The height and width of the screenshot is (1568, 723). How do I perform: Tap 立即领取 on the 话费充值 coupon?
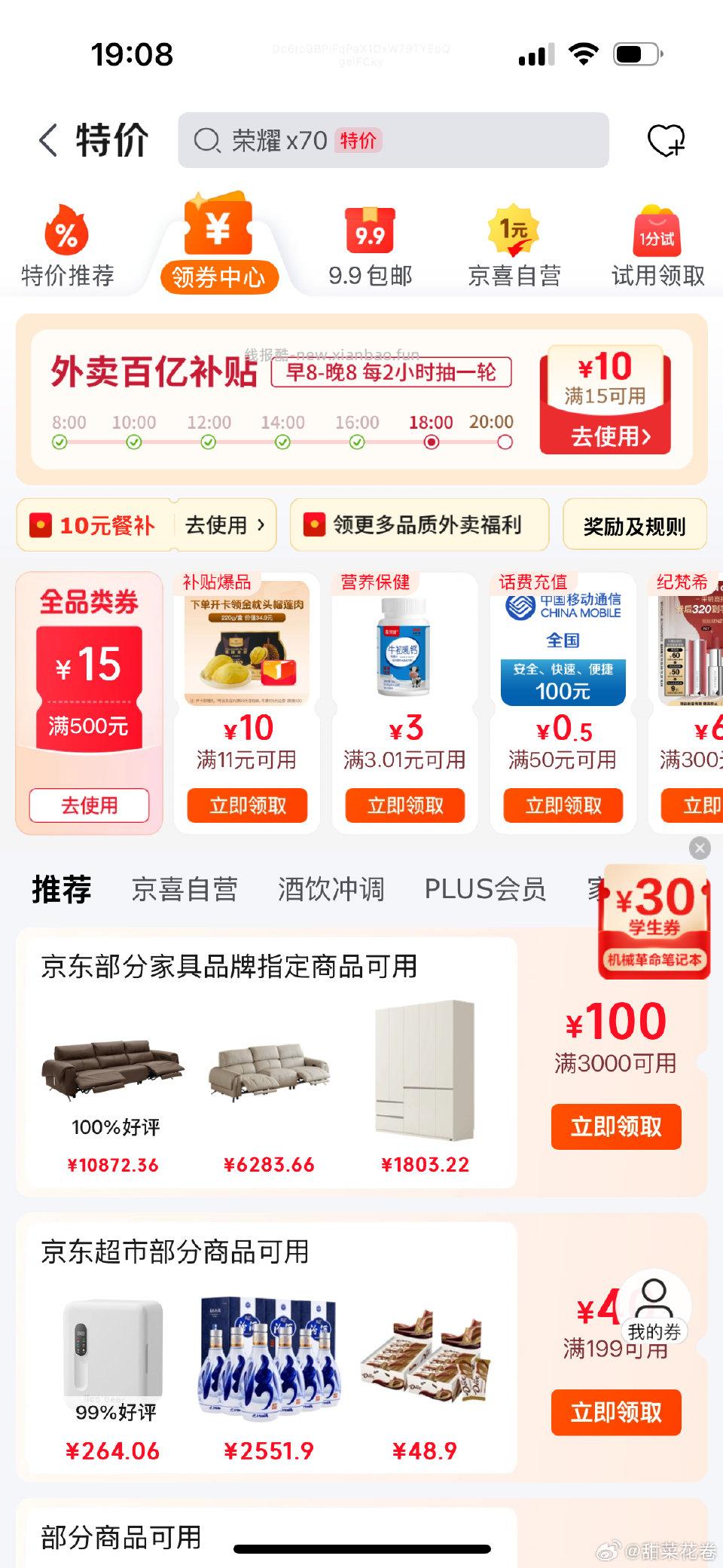click(x=564, y=805)
